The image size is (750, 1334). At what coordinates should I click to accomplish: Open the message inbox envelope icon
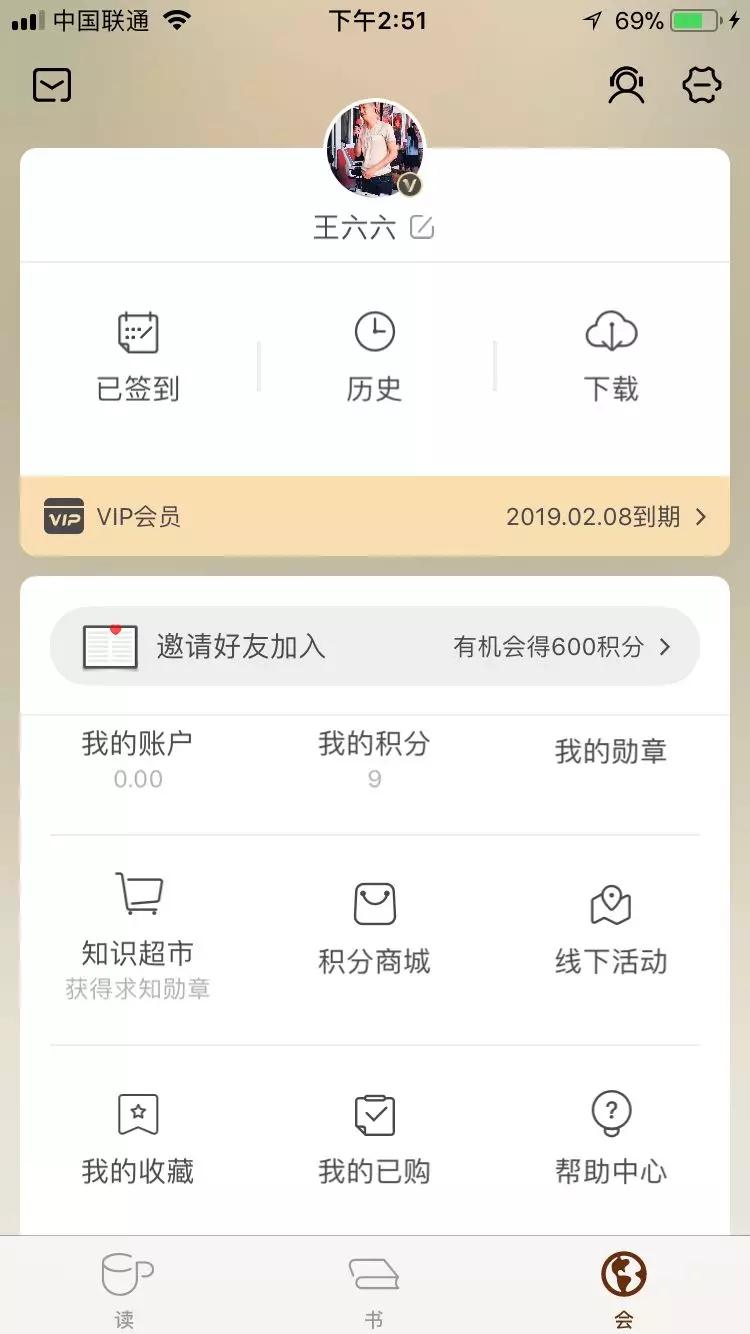pyautogui.click(x=51, y=85)
